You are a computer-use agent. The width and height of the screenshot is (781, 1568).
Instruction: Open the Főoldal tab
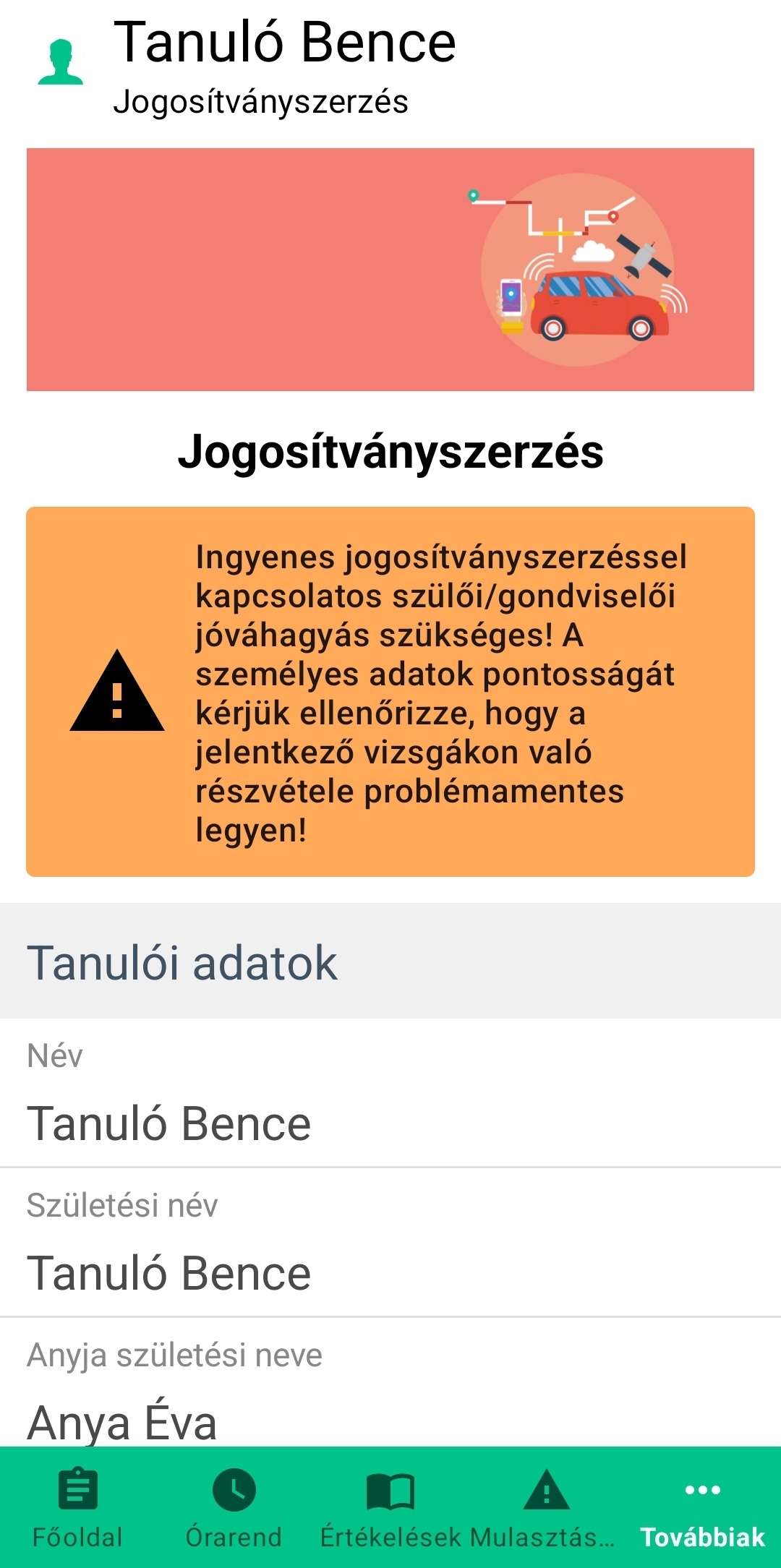point(78,1508)
